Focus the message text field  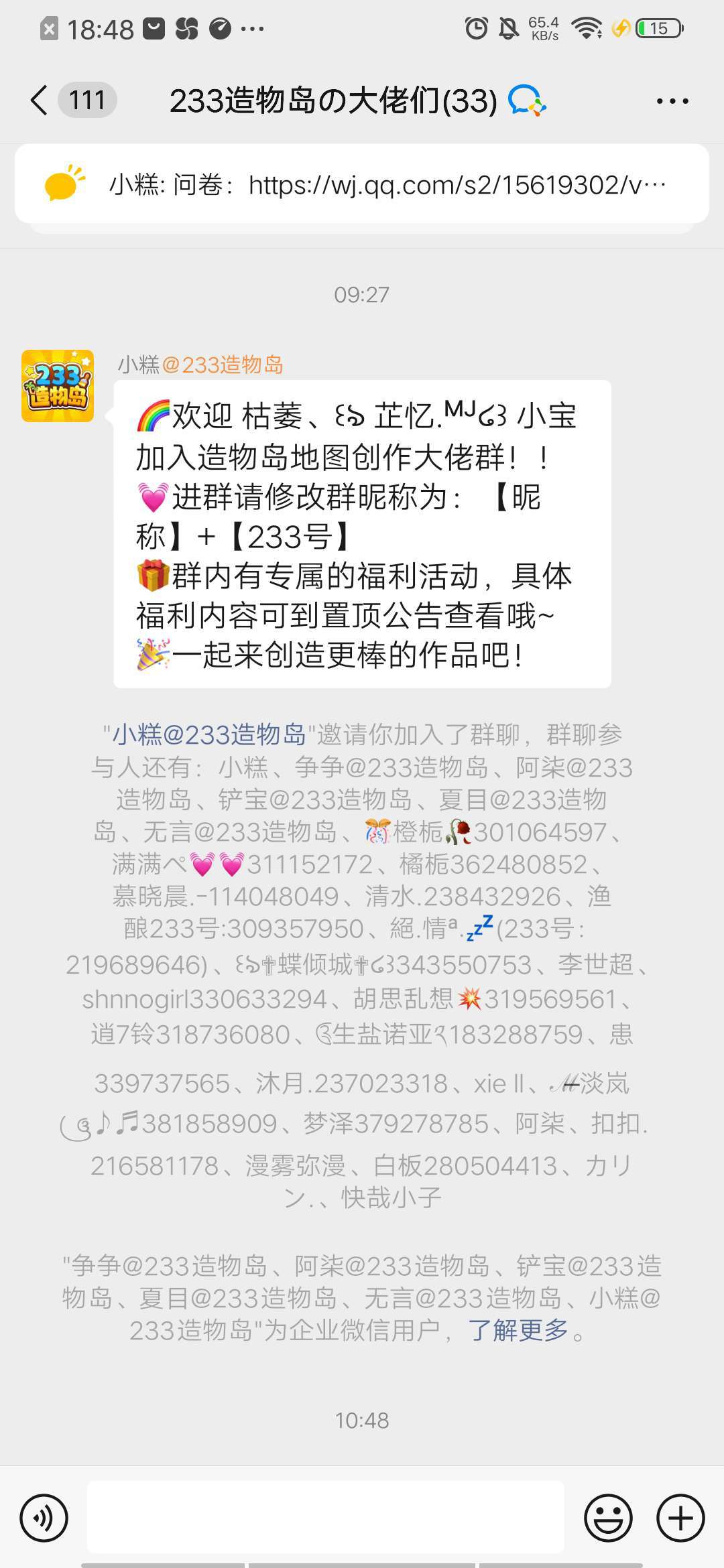[326, 1517]
